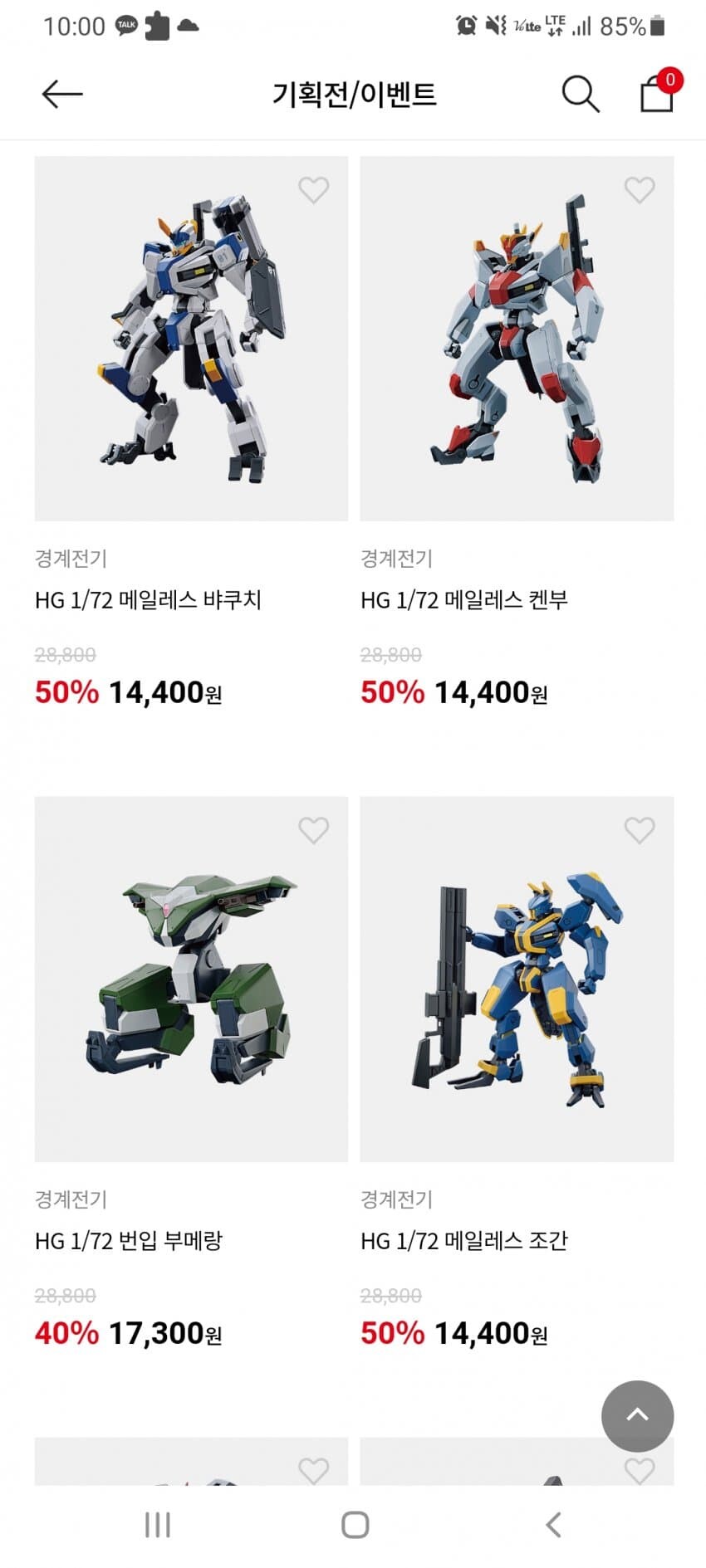706x1568 pixels.
Task: Select the HG 1/72 메일레스 조간 product
Action: coord(517,979)
